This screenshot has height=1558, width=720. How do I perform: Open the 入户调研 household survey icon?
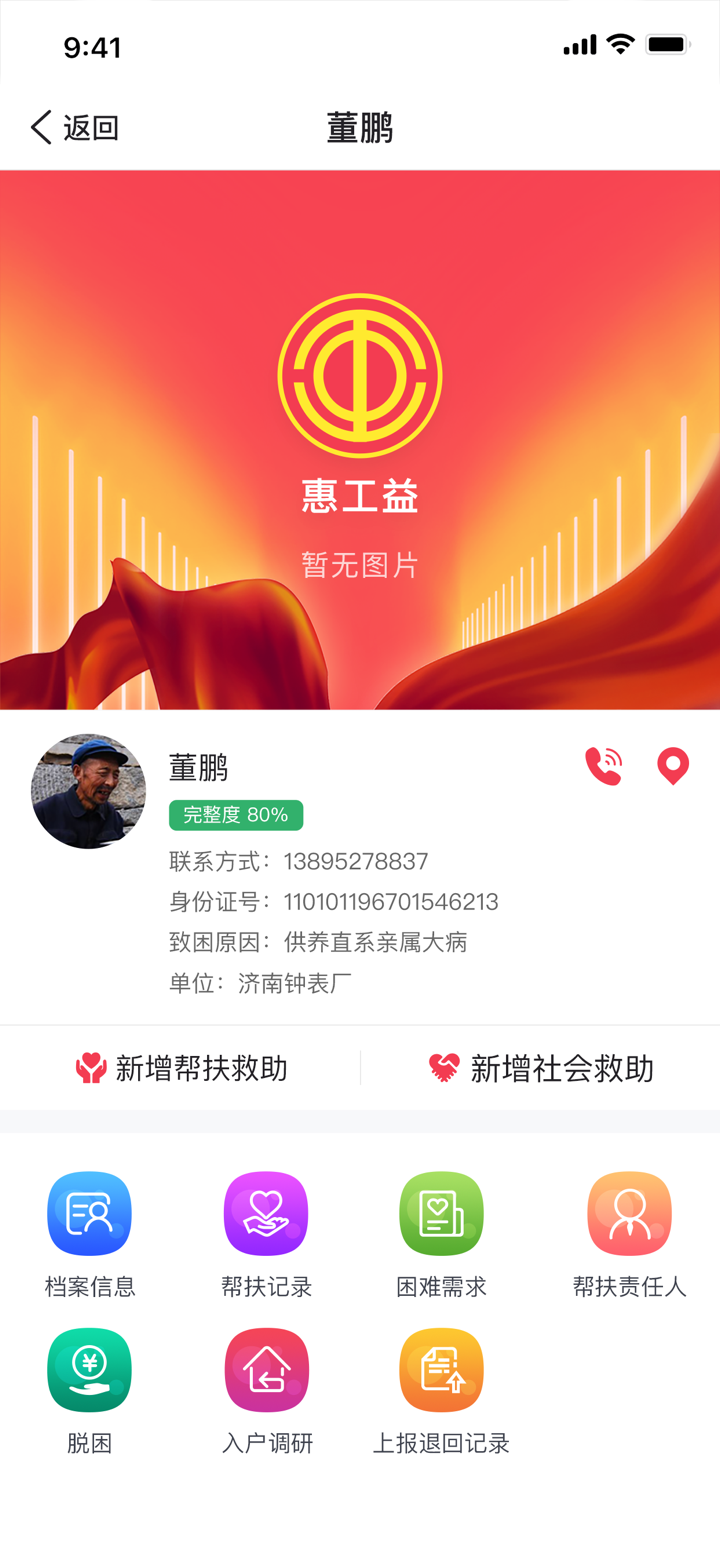(x=265, y=1369)
